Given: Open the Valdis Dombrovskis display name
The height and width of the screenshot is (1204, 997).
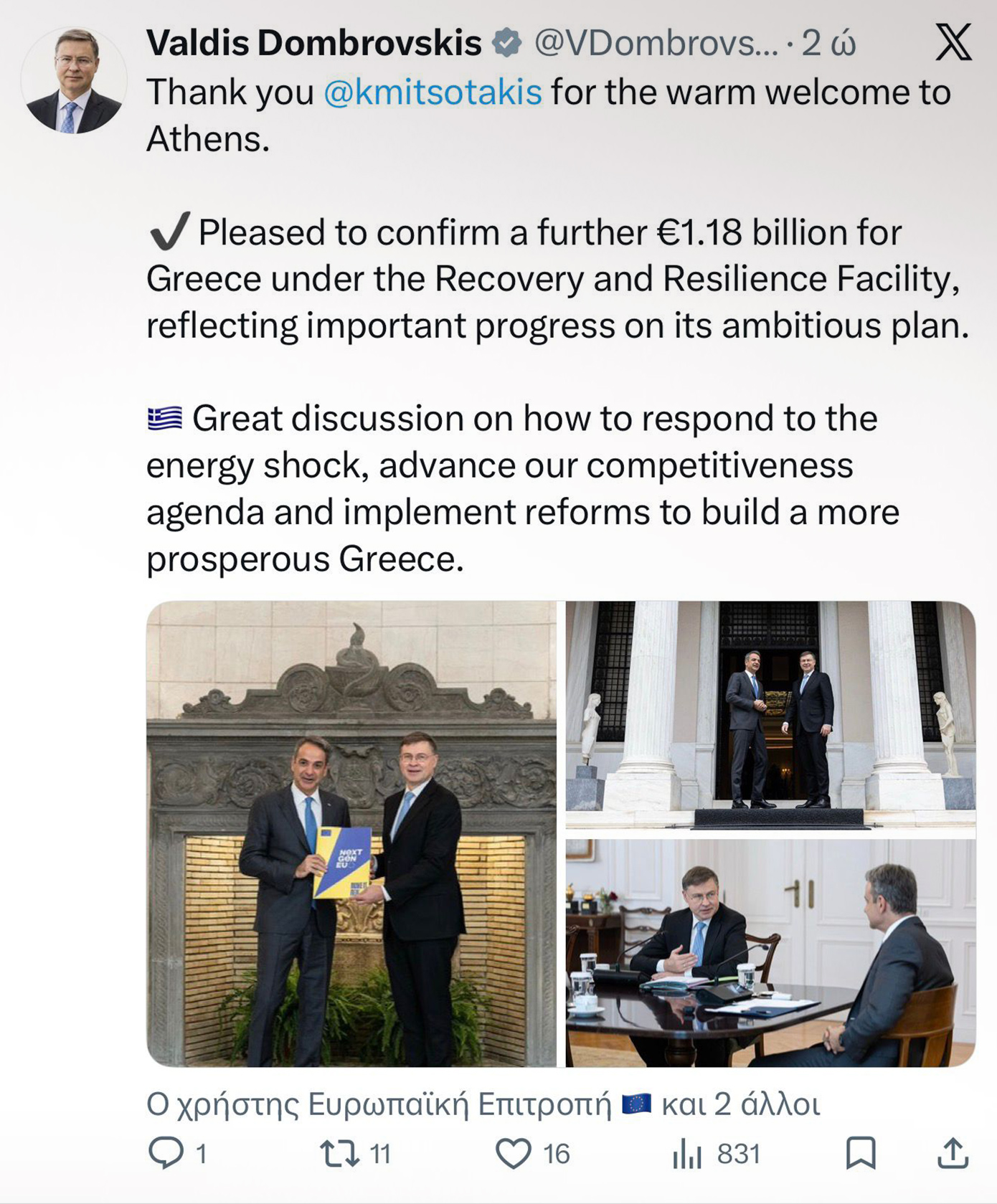Looking at the screenshot, I should click(x=314, y=43).
